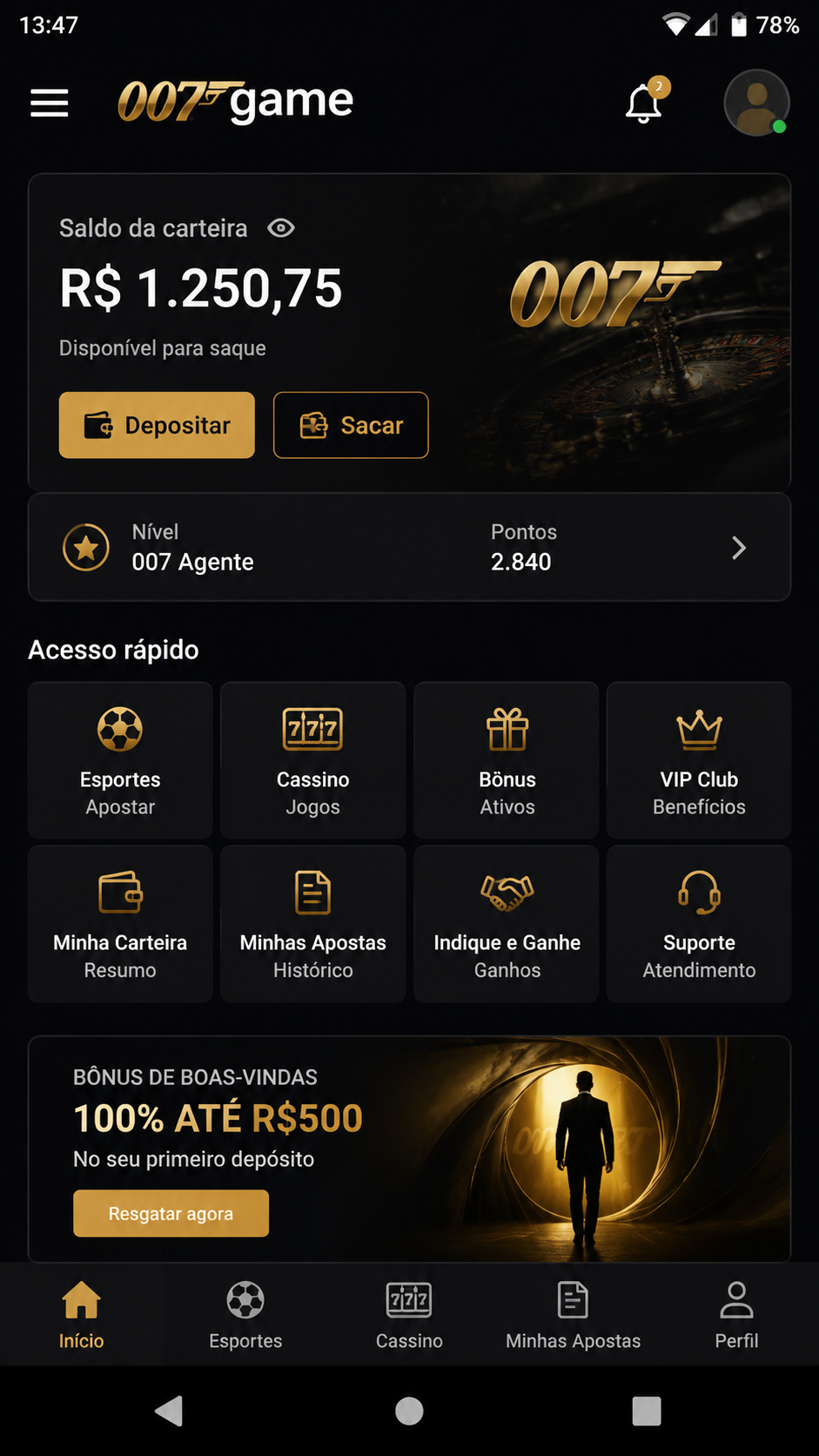
Task: Tap the Sacar button
Action: (351, 425)
